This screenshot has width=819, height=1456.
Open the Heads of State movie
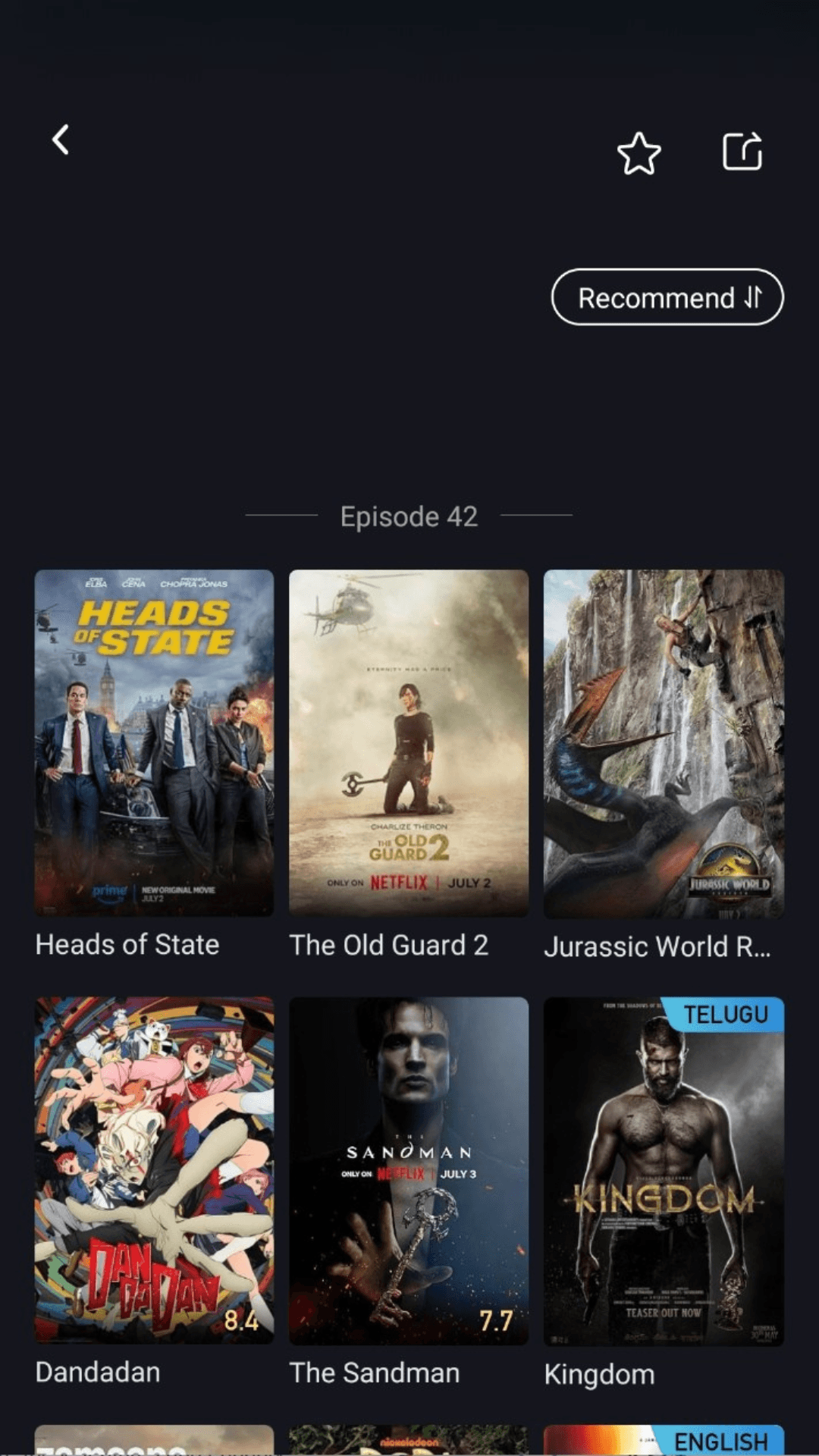154,742
